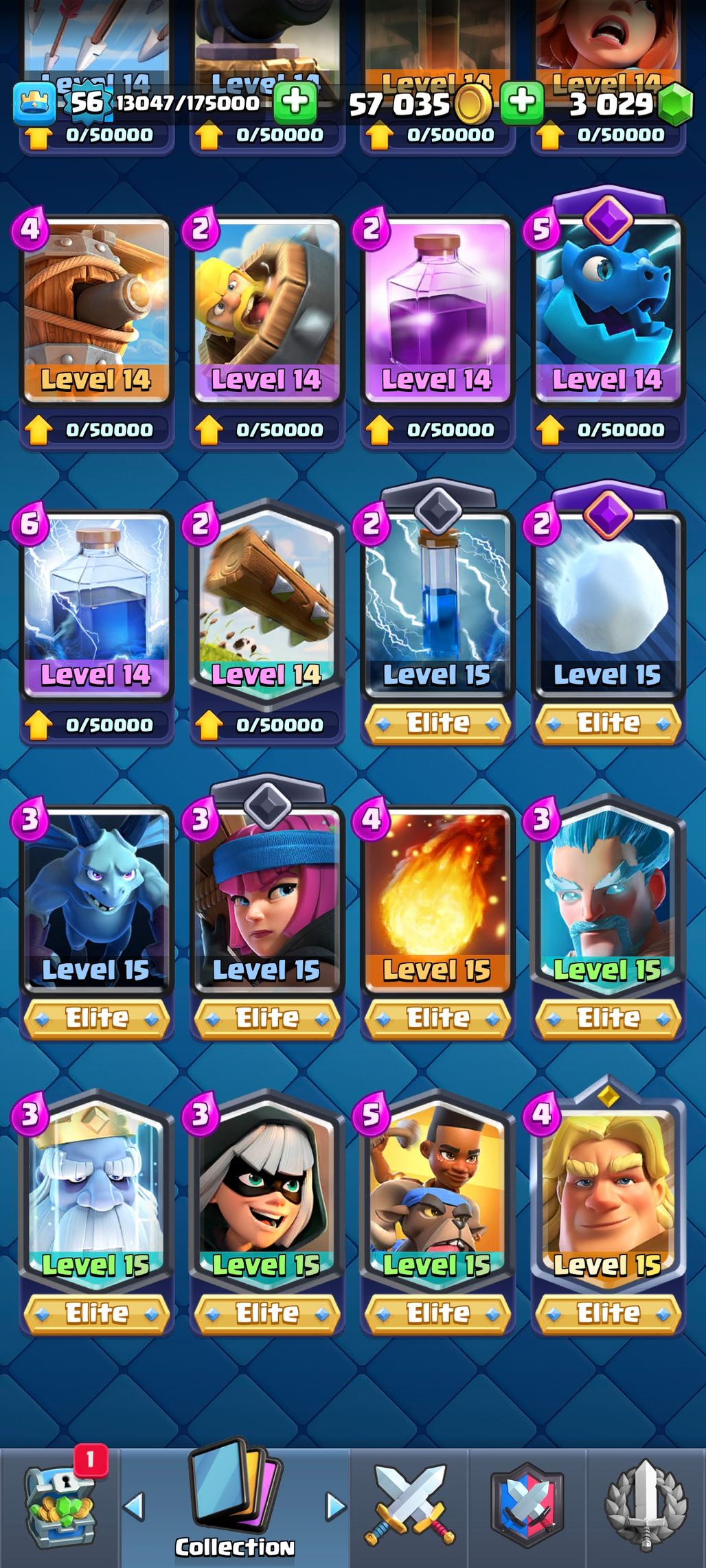Open the events sword-and-laurel tab

646,1507
